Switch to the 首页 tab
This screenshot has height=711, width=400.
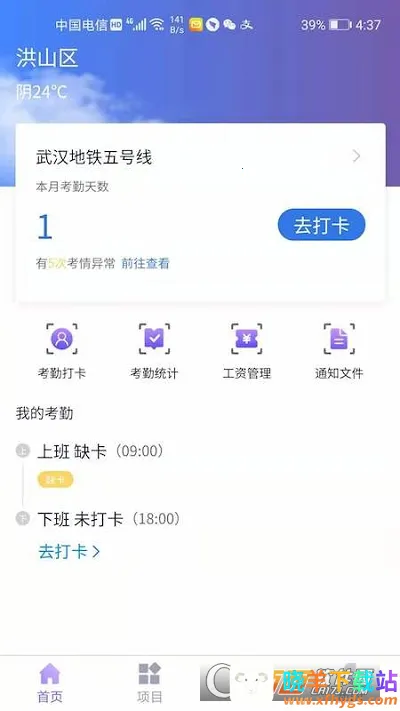pyautogui.click(x=49, y=682)
